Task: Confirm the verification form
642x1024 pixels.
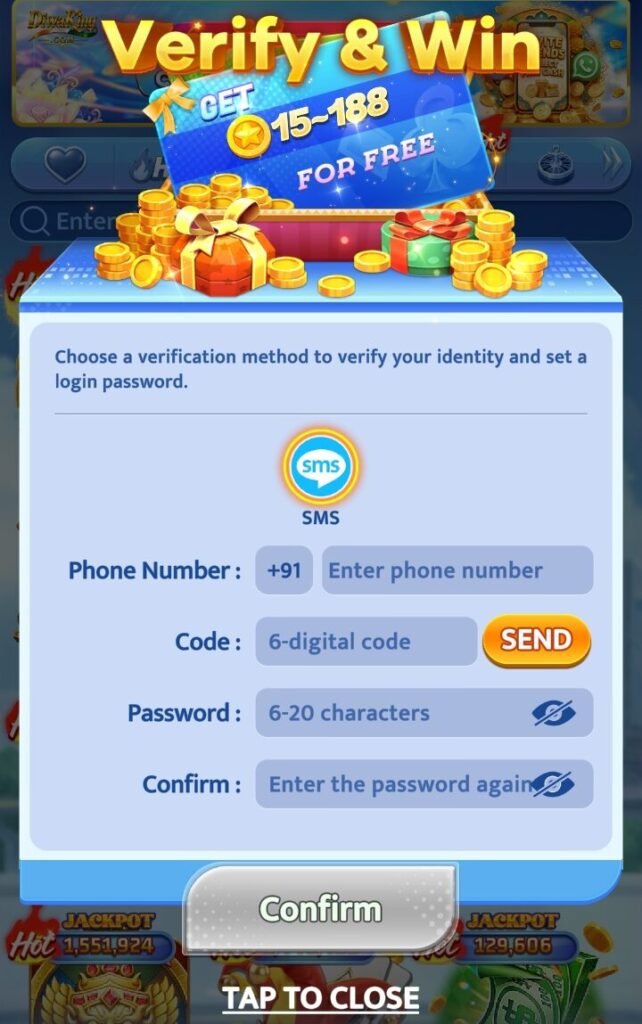Action: click(320, 908)
